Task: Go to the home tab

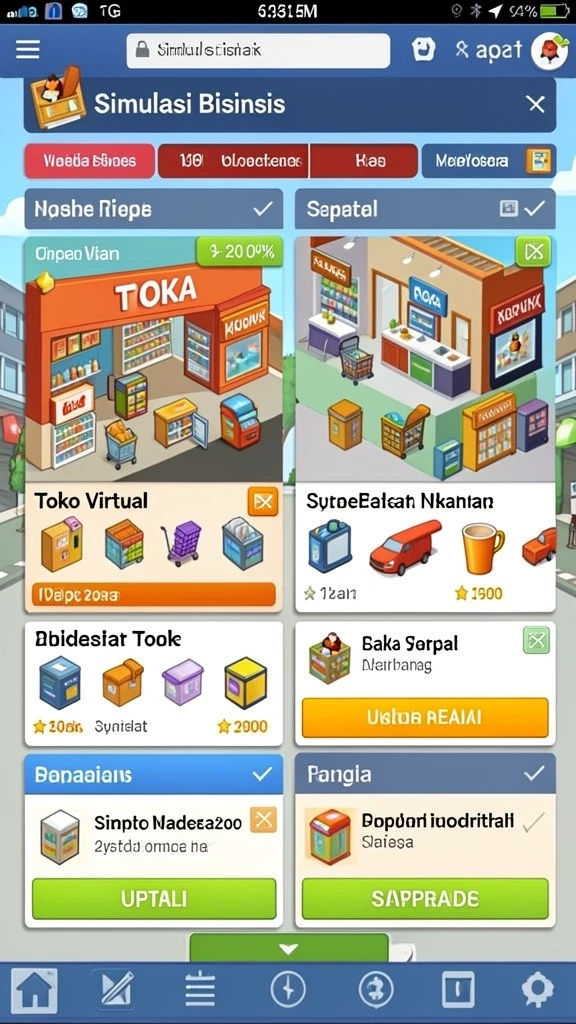Action: 34,991
